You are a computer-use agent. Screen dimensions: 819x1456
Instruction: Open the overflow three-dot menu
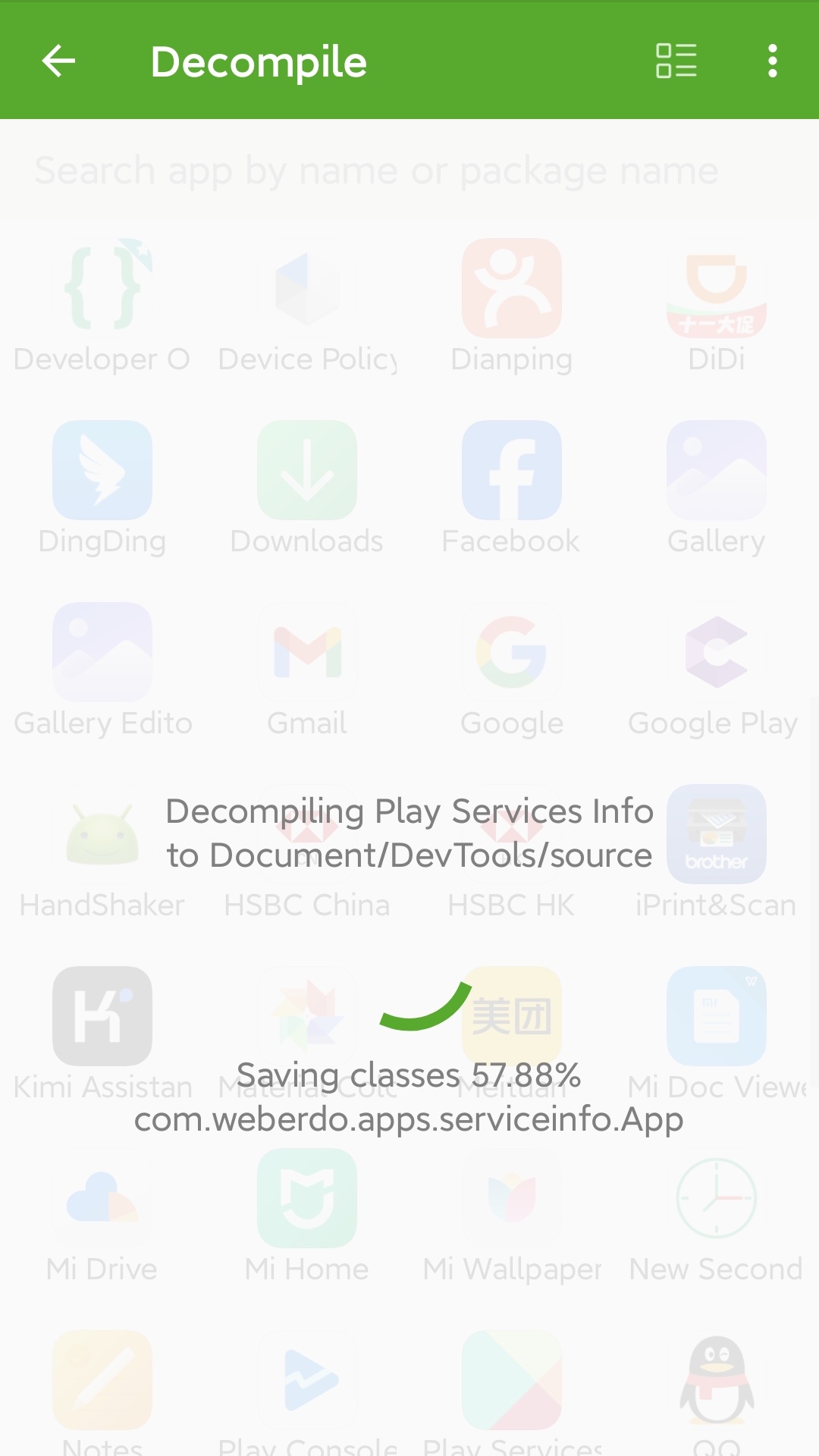(x=772, y=62)
